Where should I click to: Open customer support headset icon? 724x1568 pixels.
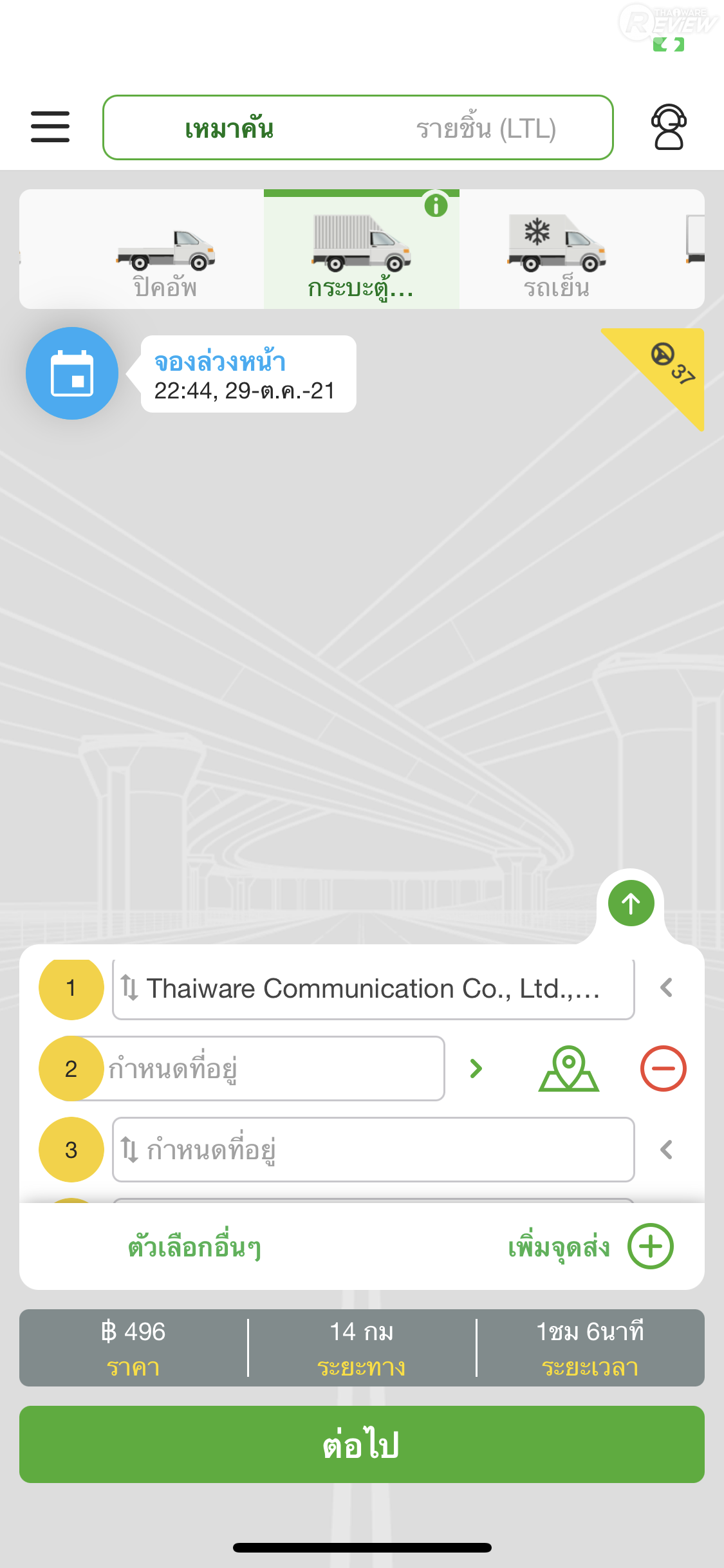click(669, 127)
